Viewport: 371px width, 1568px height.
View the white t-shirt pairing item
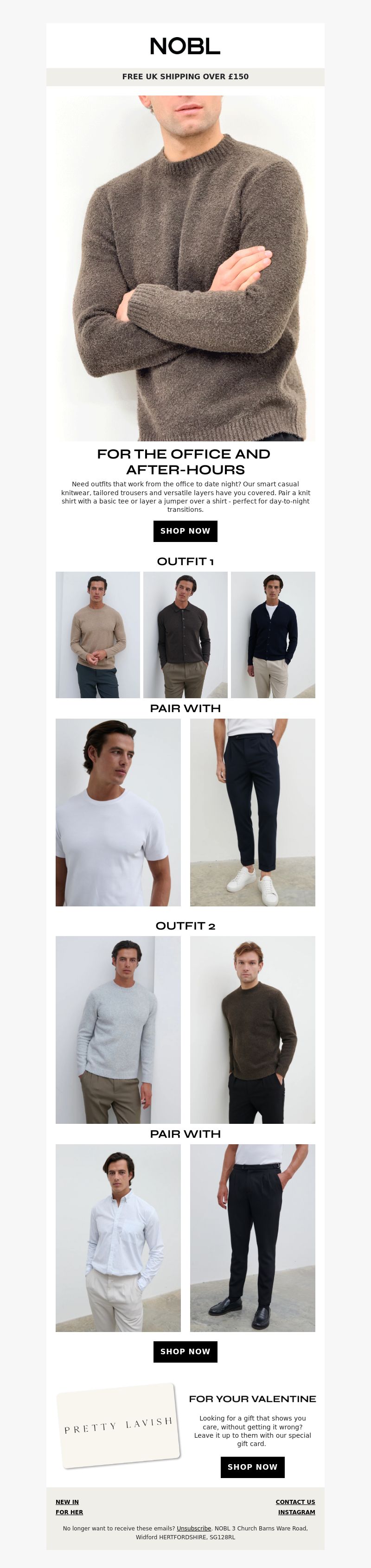click(118, 812)
